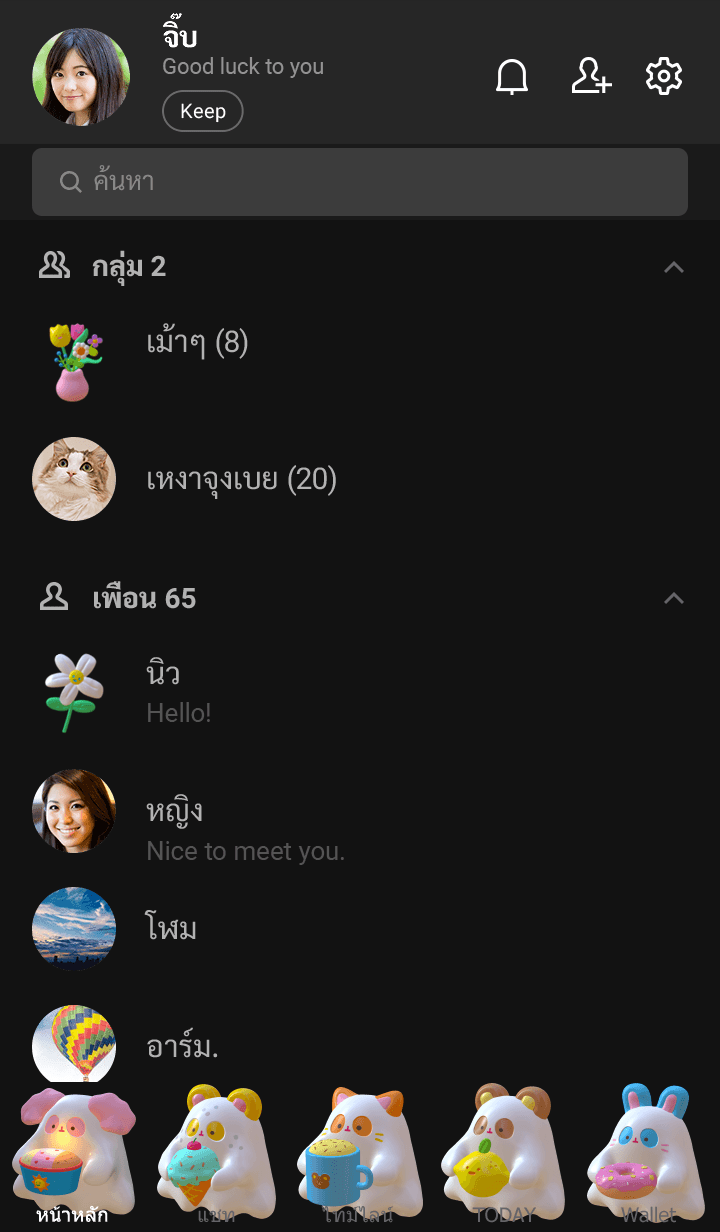Collapse the เพื่อน 65 friends list
This screenshot has height=1232, width=720.
[674, 598]
